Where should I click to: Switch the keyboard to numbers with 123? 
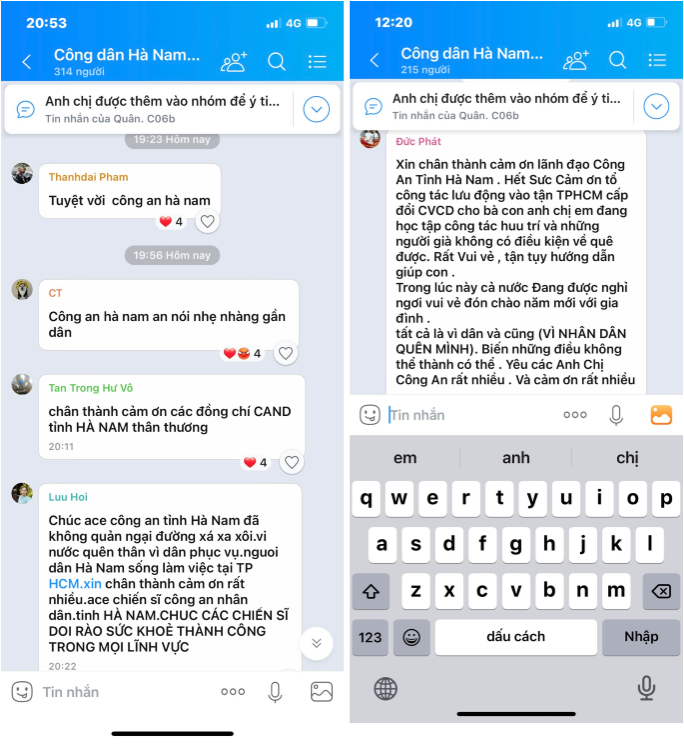tap(372, 636)
